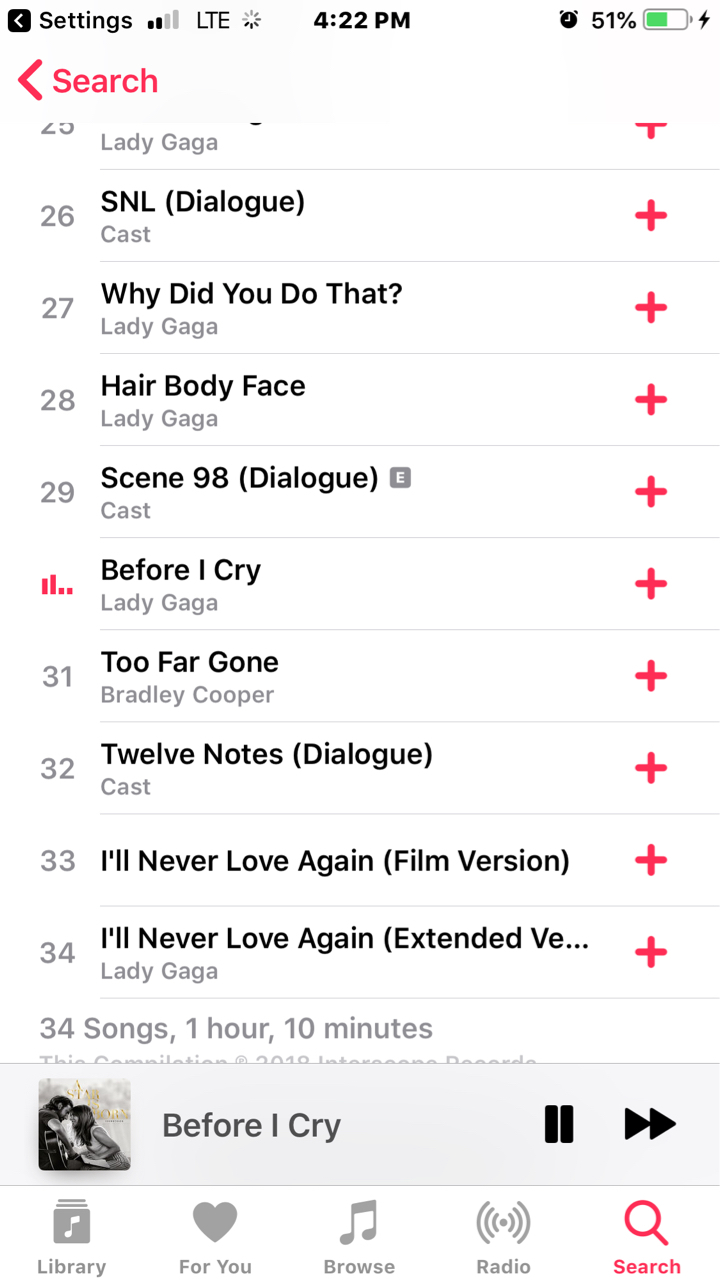Open the Radio tab

coord(503,1238)
